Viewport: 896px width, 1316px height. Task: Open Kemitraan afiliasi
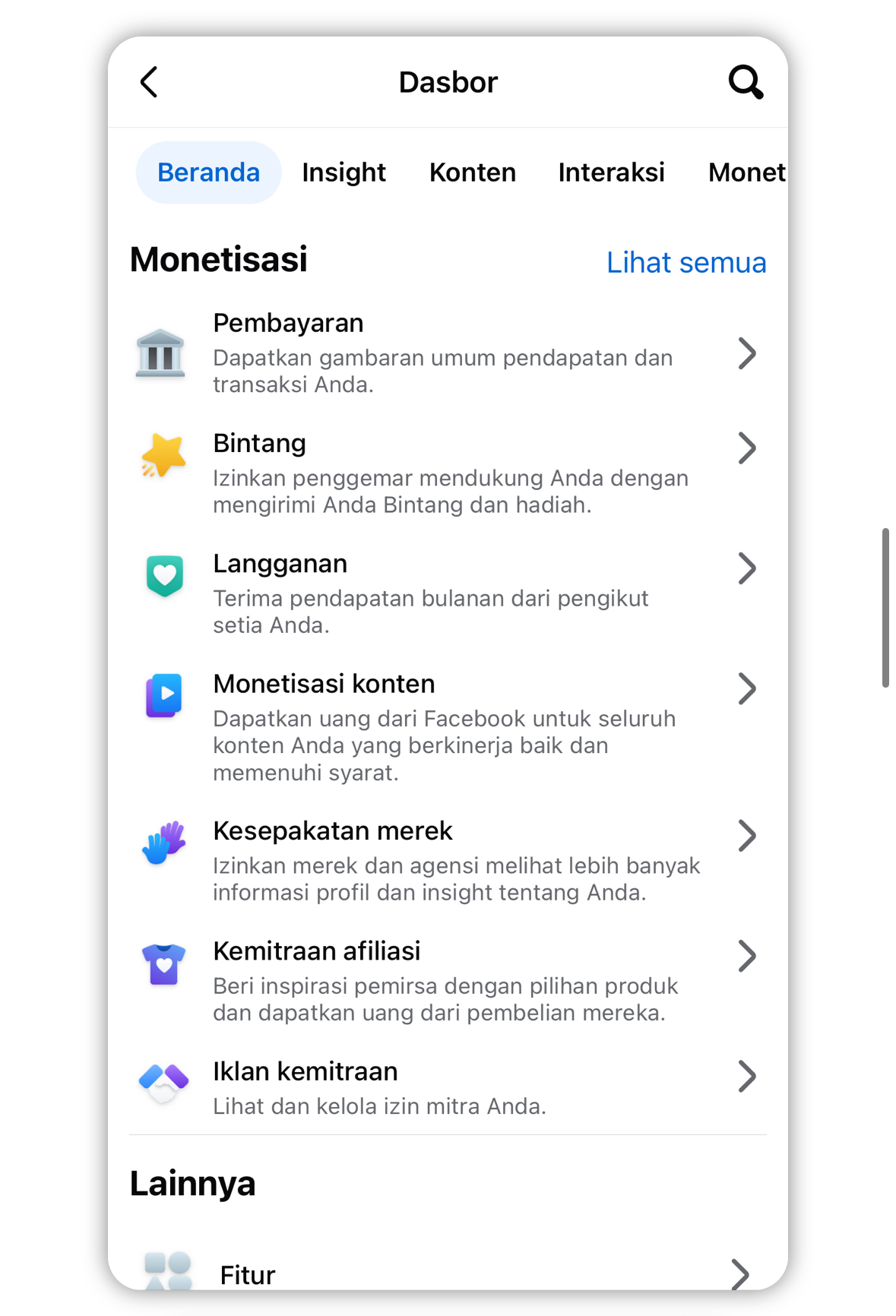447,980
